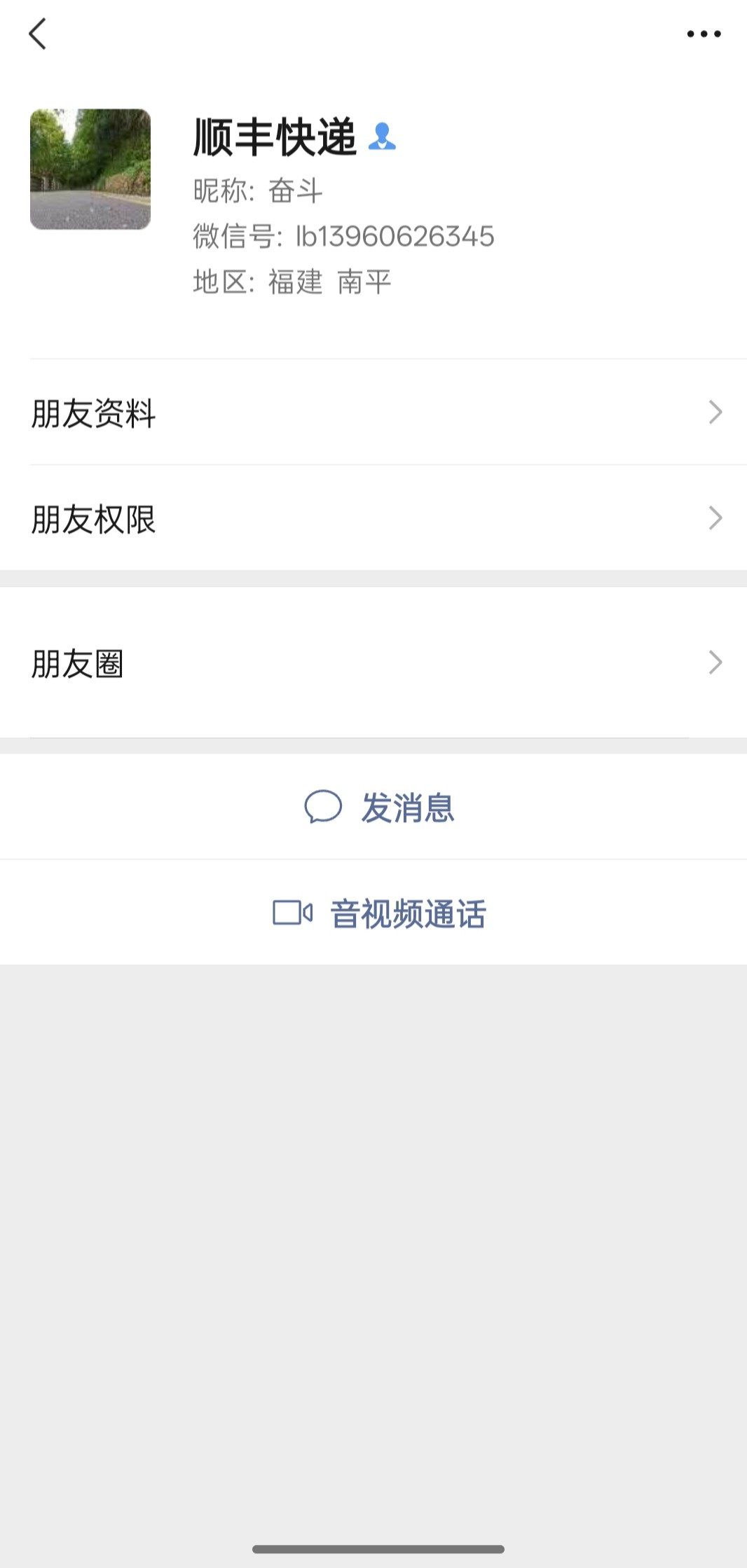Open this contact's 朋友圈
Image resolution: width=747 pixels, height=1568 pixels.
tap(373, 662)
